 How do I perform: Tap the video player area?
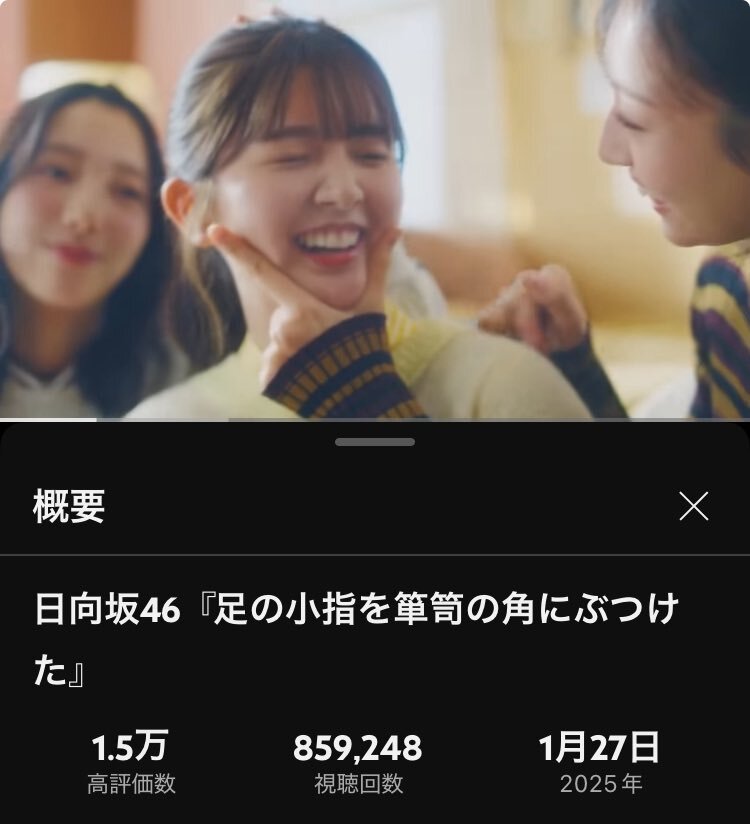click(375, 210)
